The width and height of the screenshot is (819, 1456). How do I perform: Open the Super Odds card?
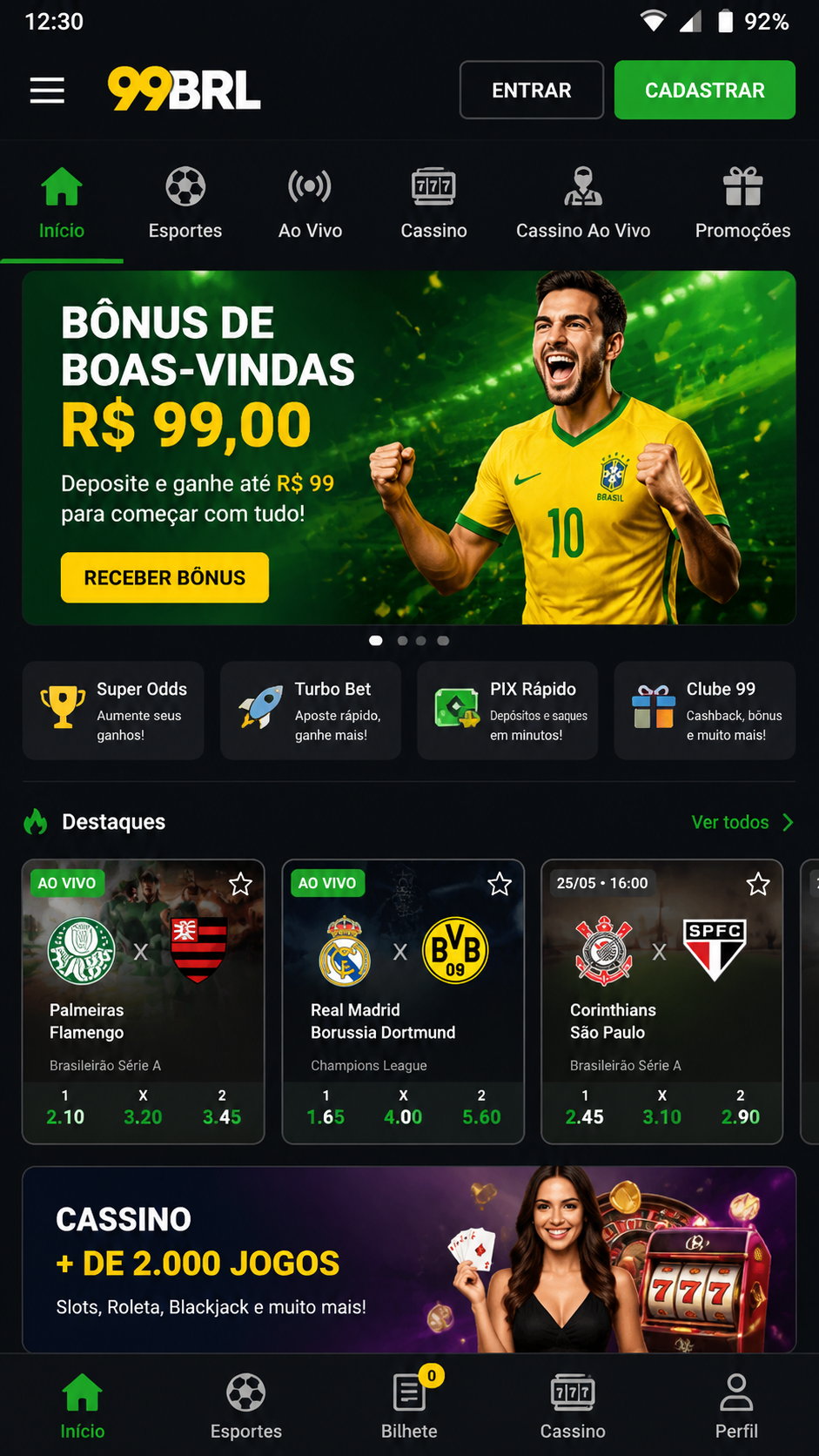pyautogui.click(x=113, y=711)
